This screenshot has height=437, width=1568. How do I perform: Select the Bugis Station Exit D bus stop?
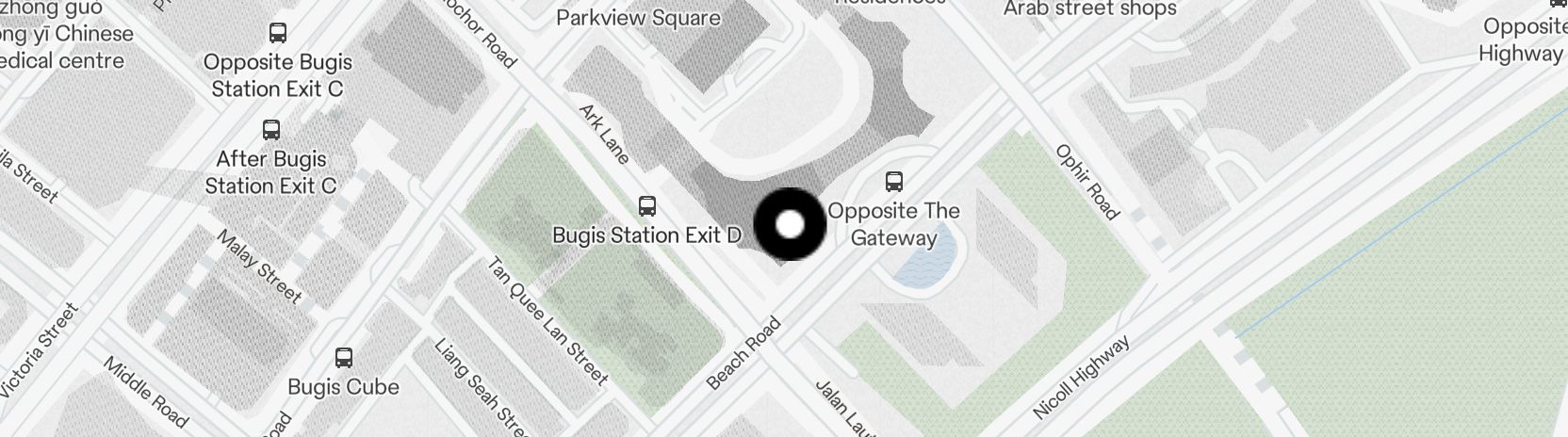tap(647, 205)
